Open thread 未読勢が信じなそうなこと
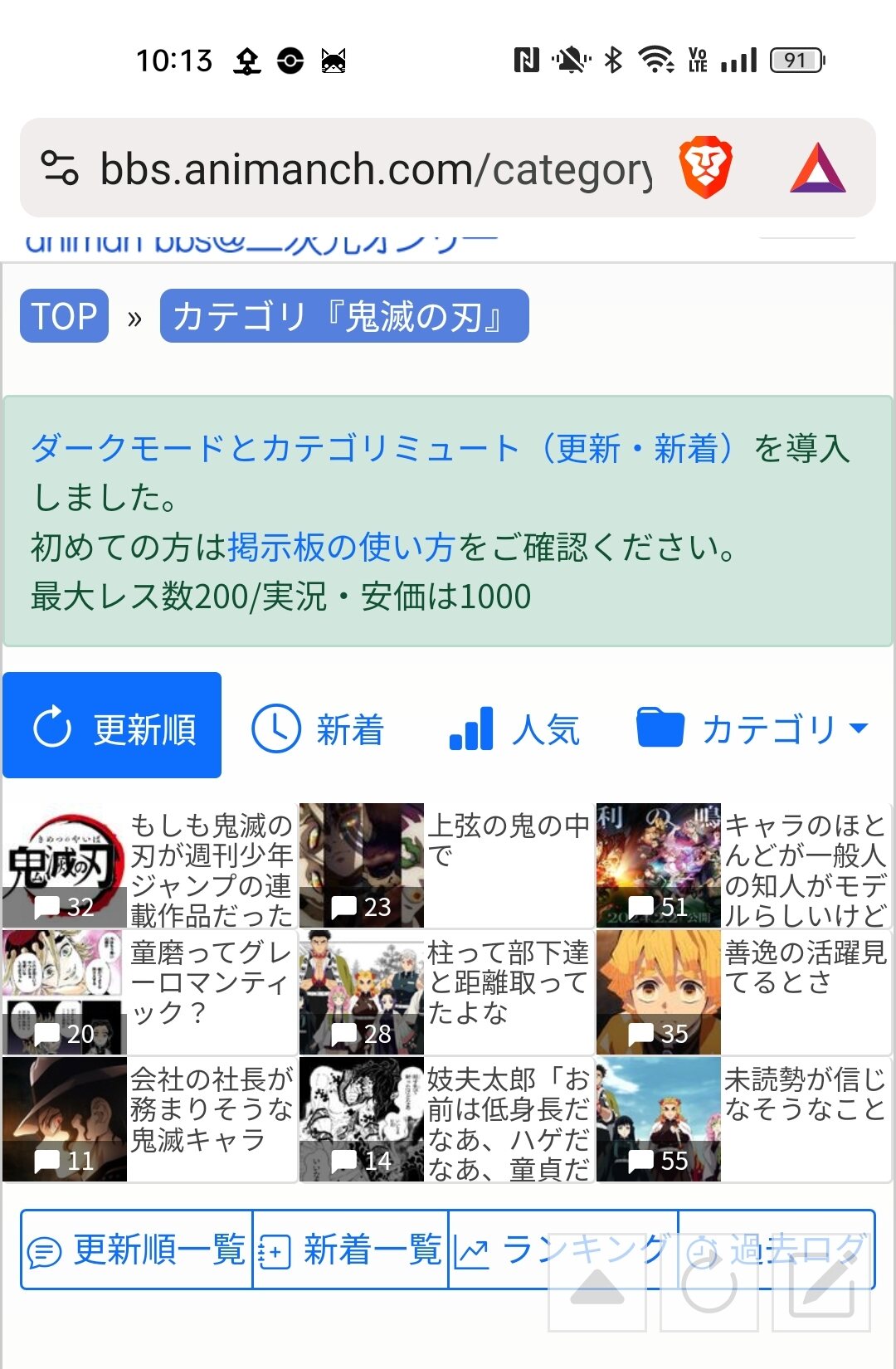Image resolution: width=896 pixels, height=1369 pixels. pos(804,1095)
